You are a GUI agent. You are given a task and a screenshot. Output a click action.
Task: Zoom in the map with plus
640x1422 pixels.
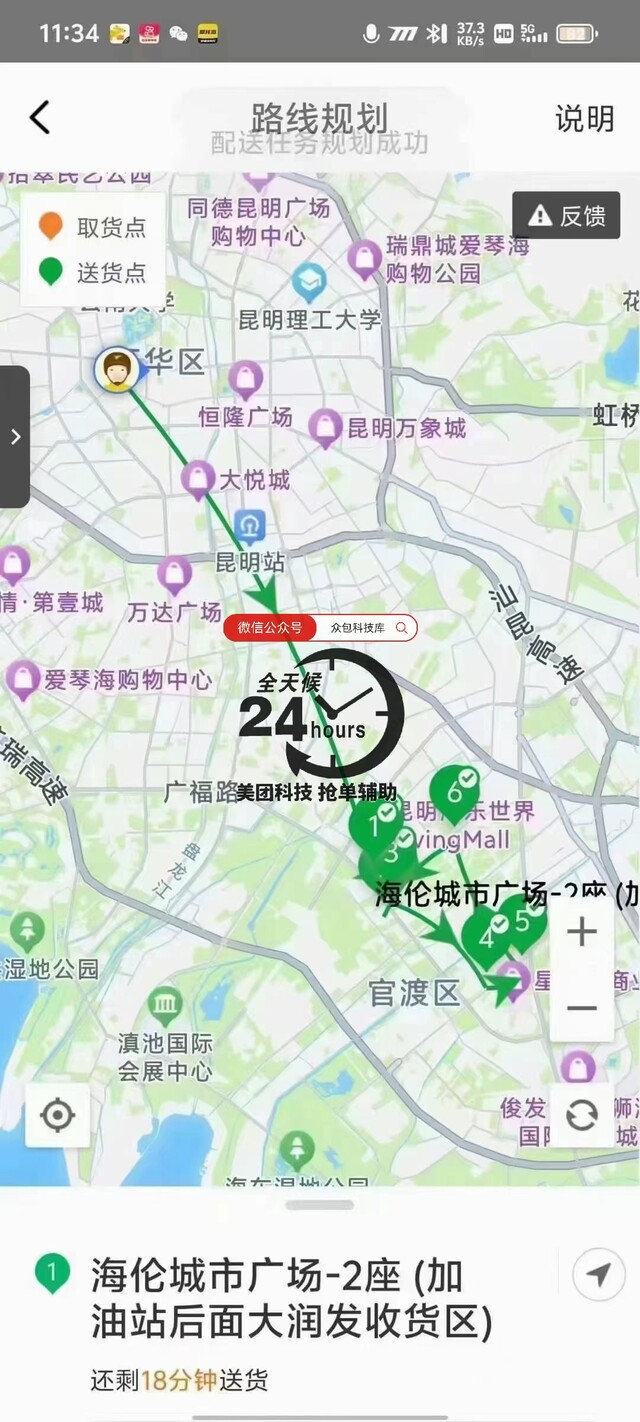(582, 932)
